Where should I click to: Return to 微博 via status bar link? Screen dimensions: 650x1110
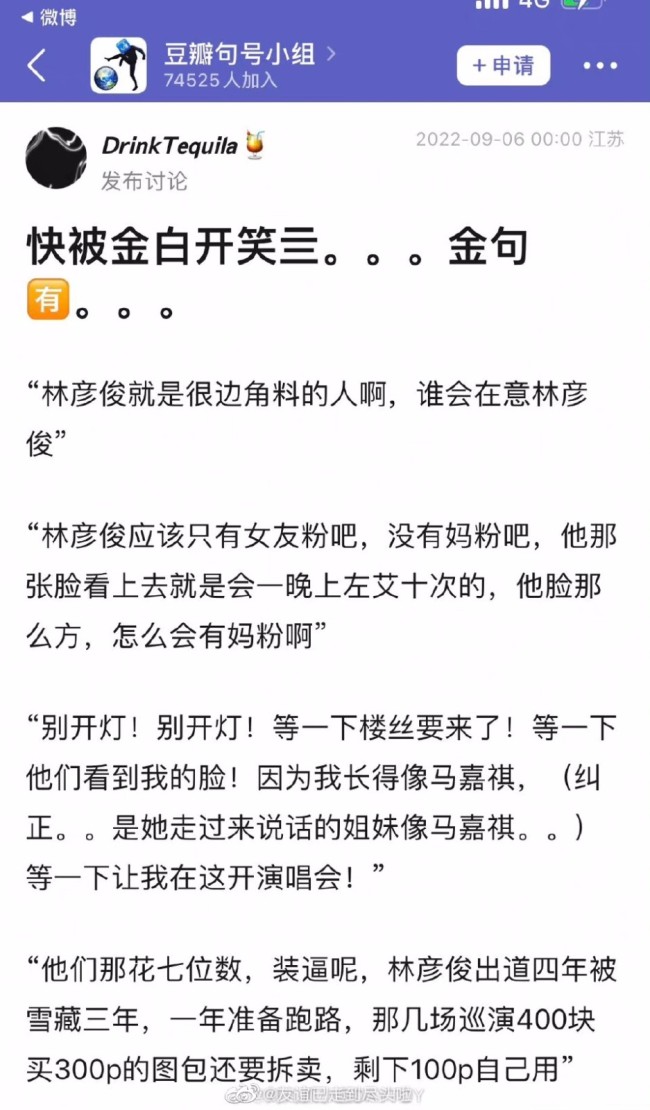[x=48, y=17]
